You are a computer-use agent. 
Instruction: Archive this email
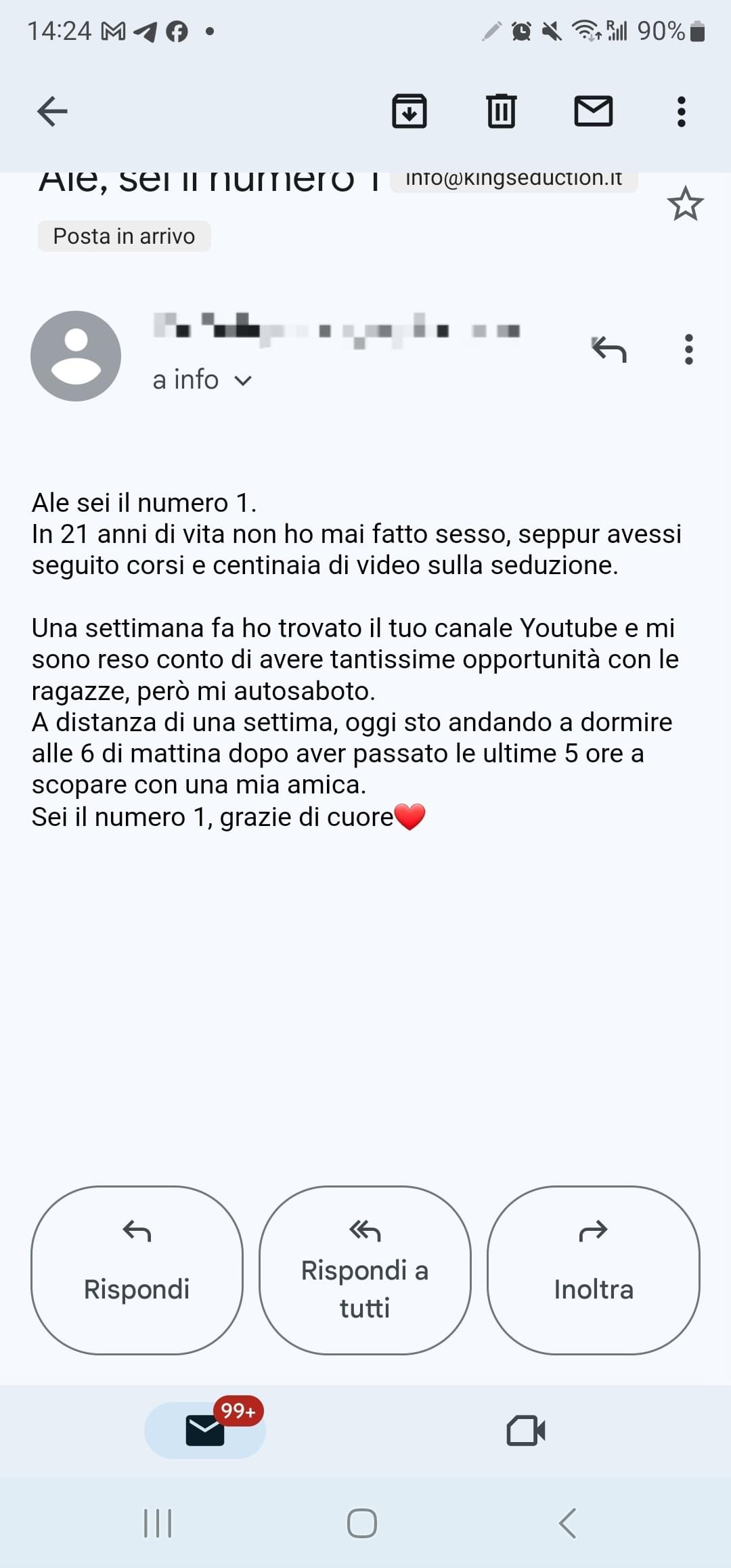pyautogui.click(x=409, y=111)
